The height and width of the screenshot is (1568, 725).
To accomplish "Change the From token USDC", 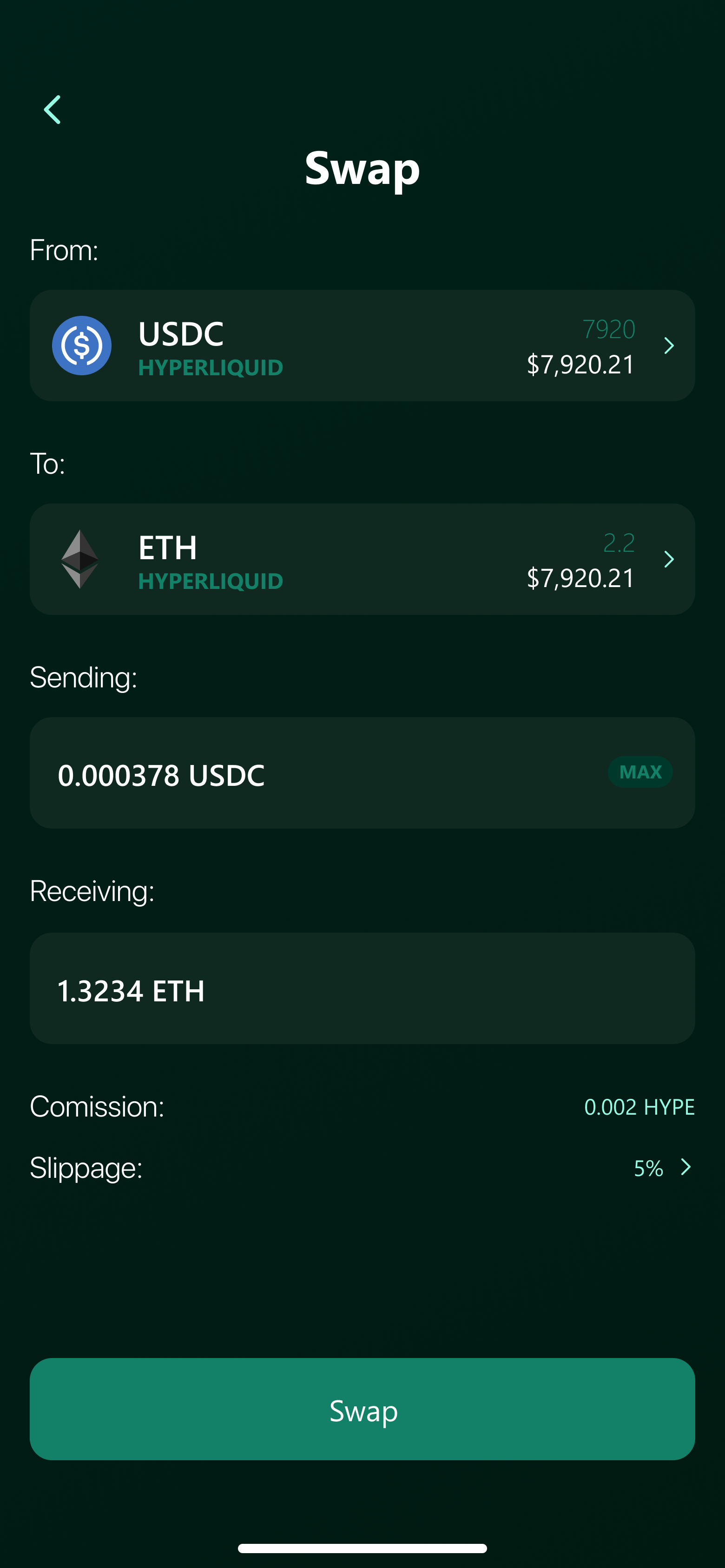I will [x=362, y=346].
